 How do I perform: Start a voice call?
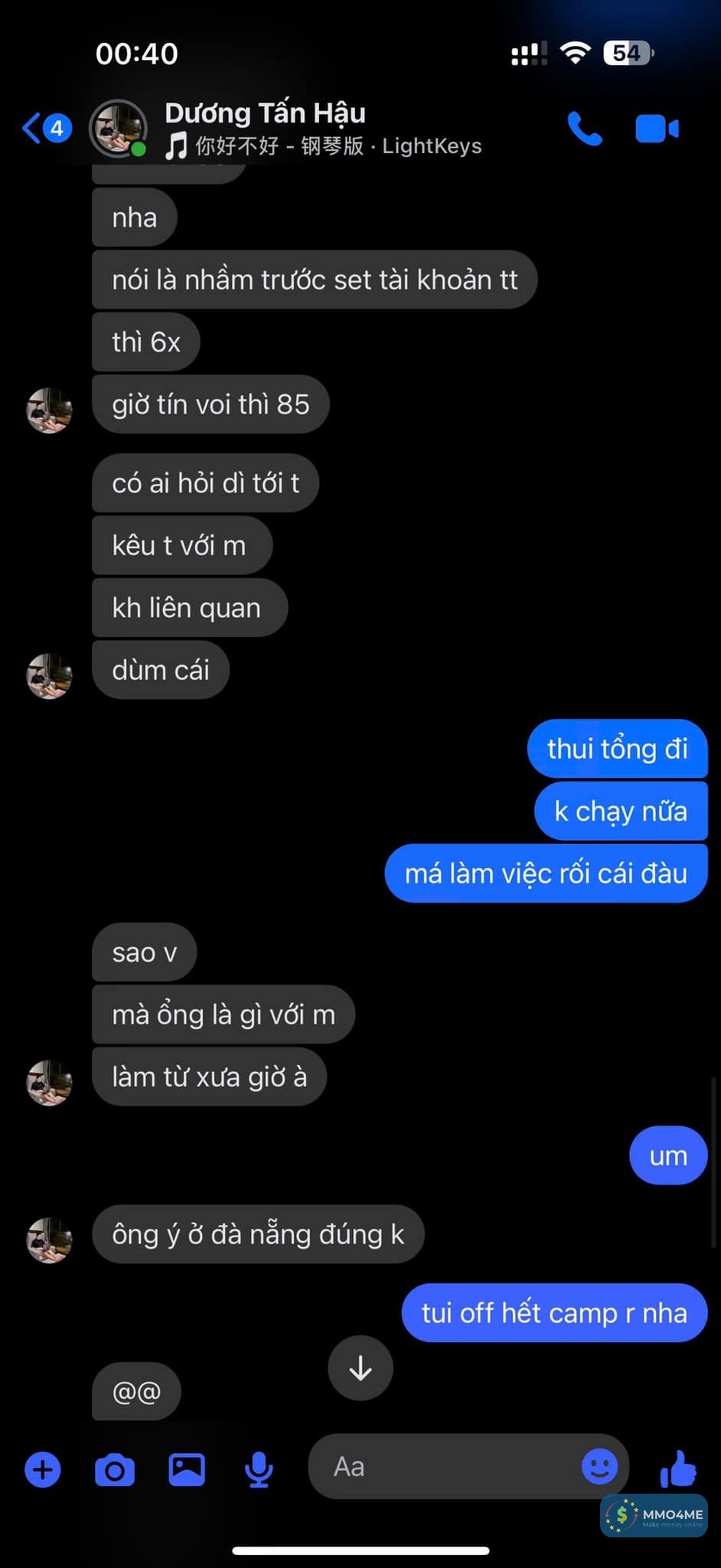click(585, 129)
